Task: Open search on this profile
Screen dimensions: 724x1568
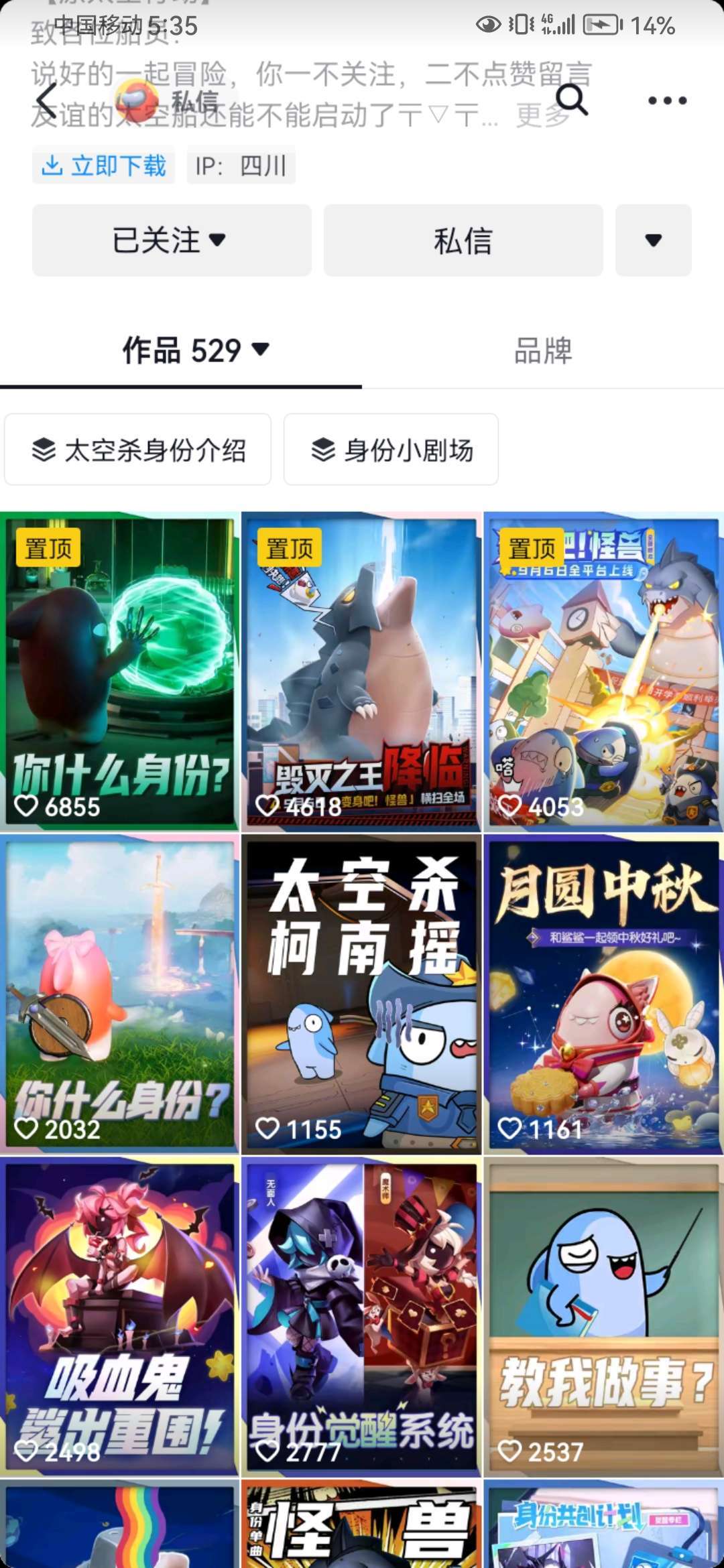Action: pyautogui.click(x=572, y=101)
